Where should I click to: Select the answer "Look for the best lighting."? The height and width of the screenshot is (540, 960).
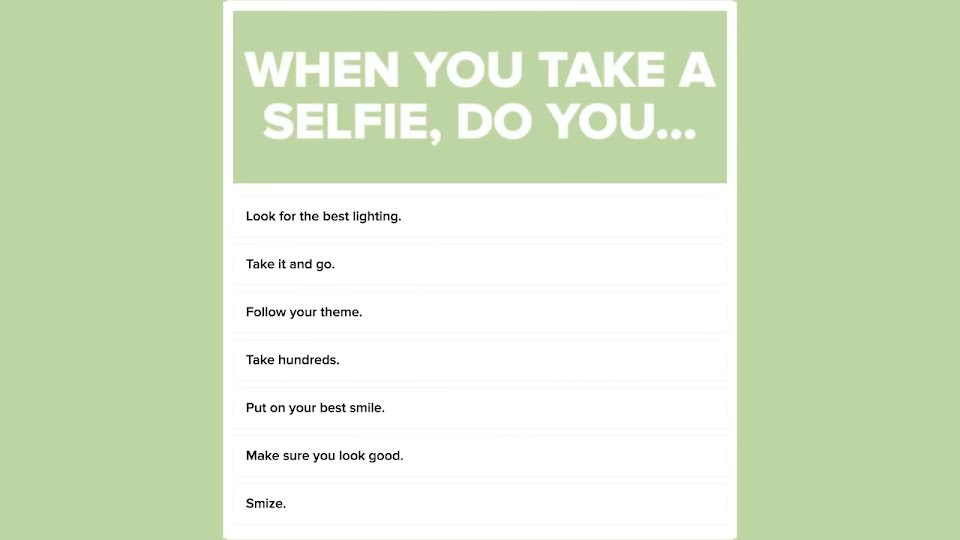(479, 216)
